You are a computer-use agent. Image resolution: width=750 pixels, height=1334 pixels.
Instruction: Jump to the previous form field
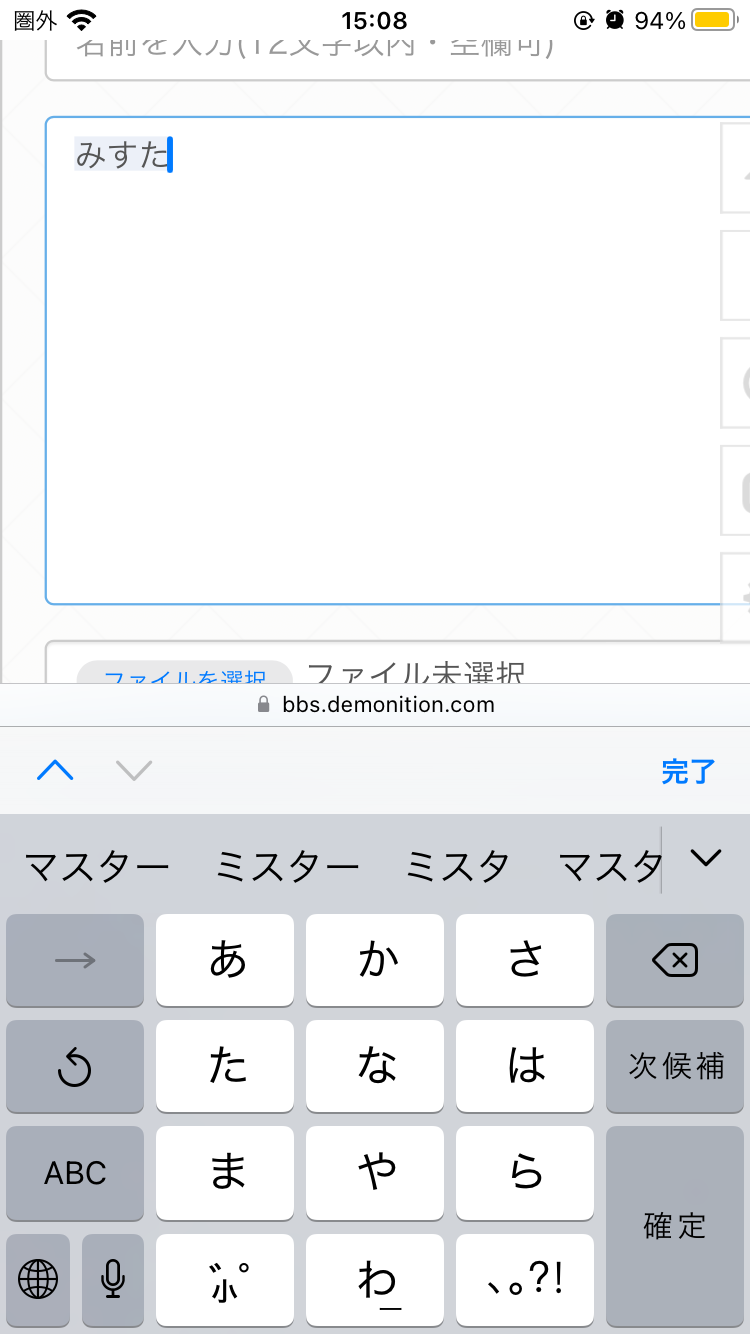pyautogui.click(x=55, y=770)
